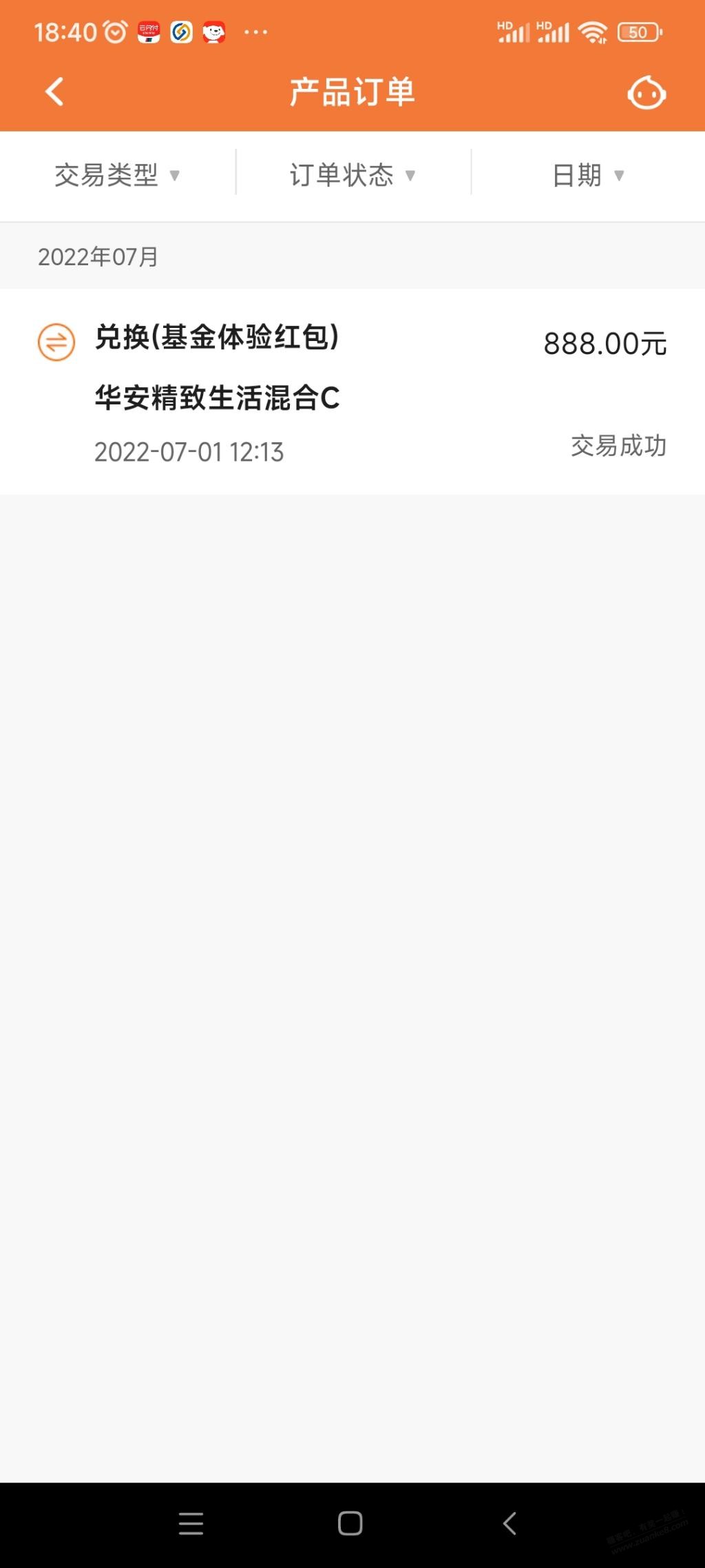Tap the system home button
The image size is (705, 1568).
point(350,1523)
